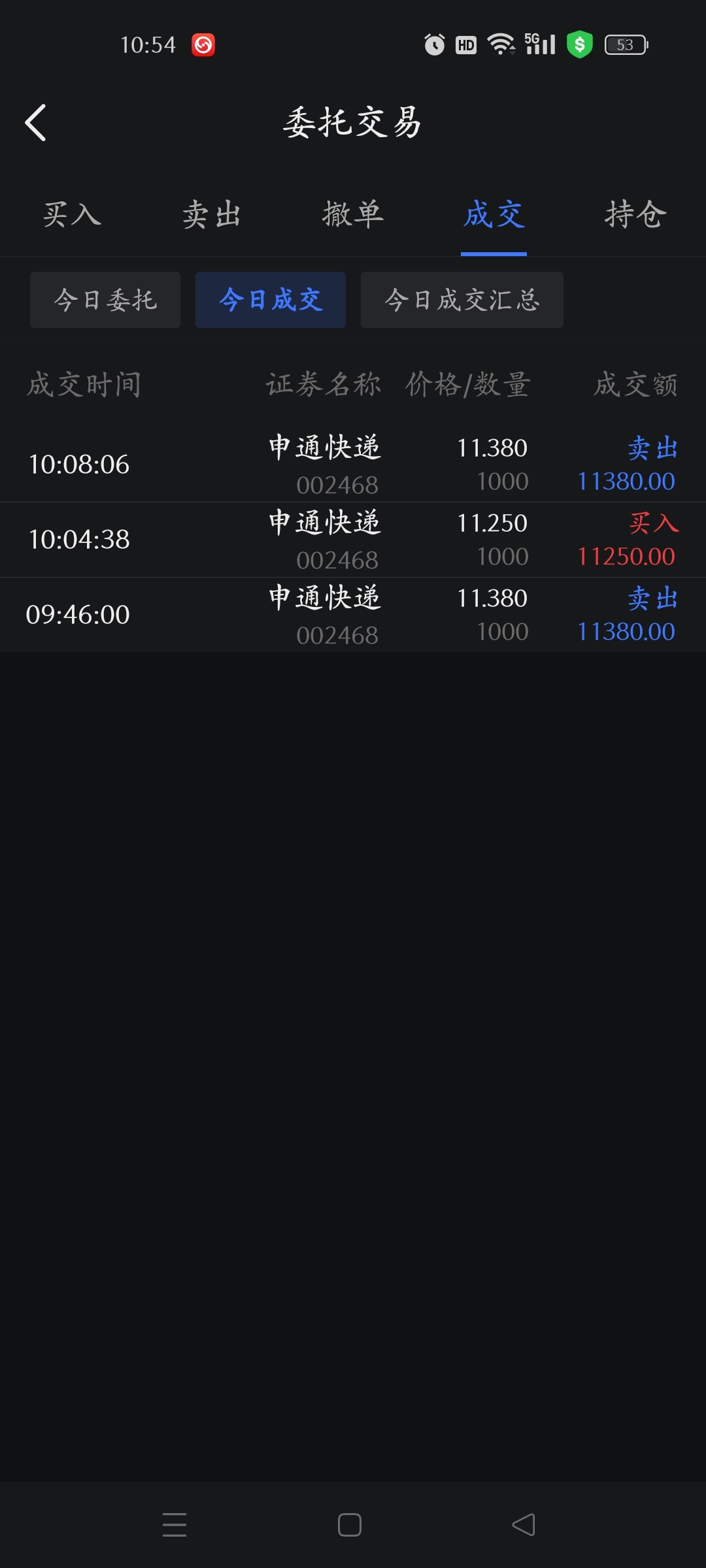Switch to the 买入 tab
This screenshot has width=706, height=1568.
[72, 214]
